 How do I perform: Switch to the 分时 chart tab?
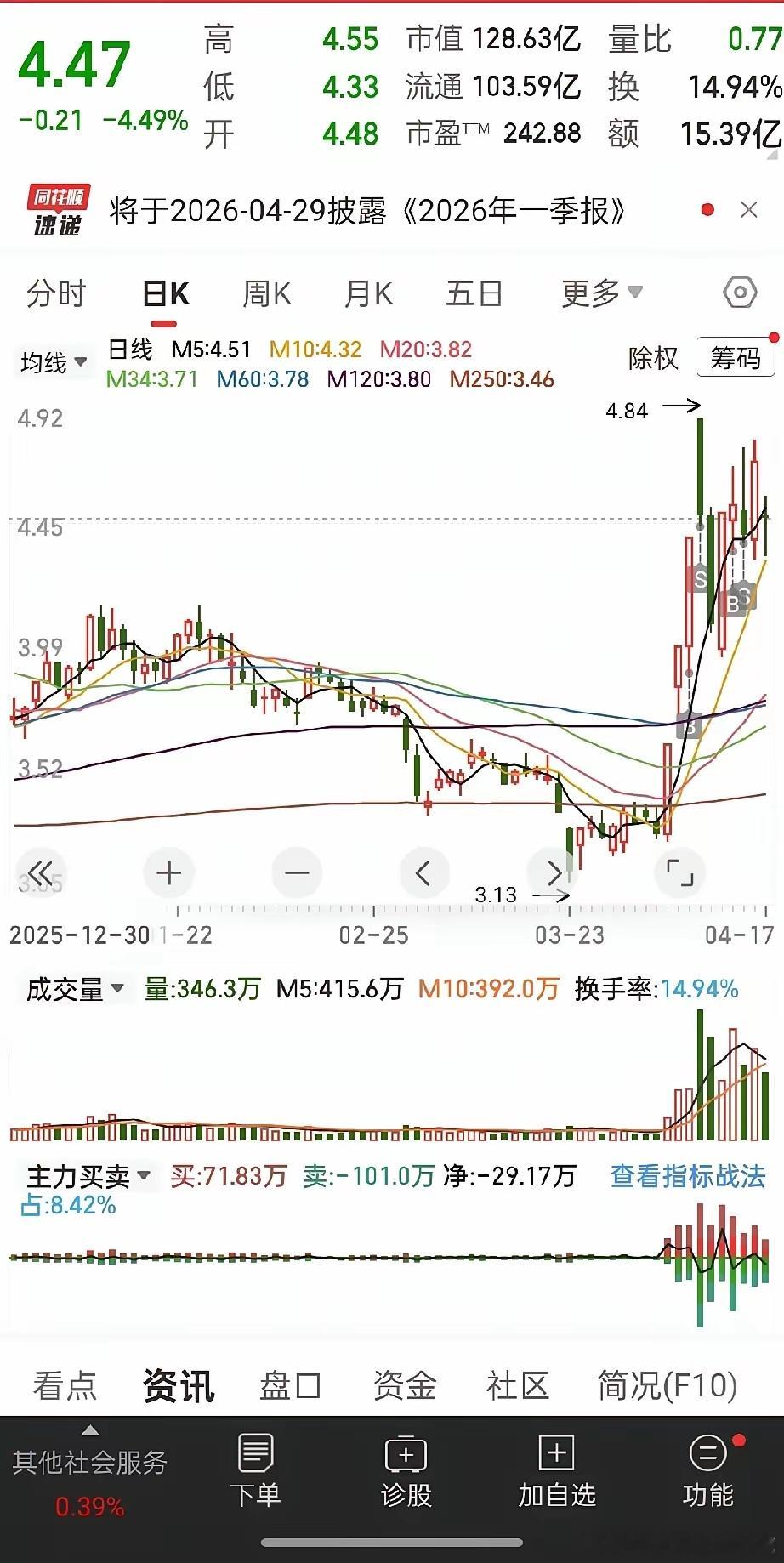56,293
